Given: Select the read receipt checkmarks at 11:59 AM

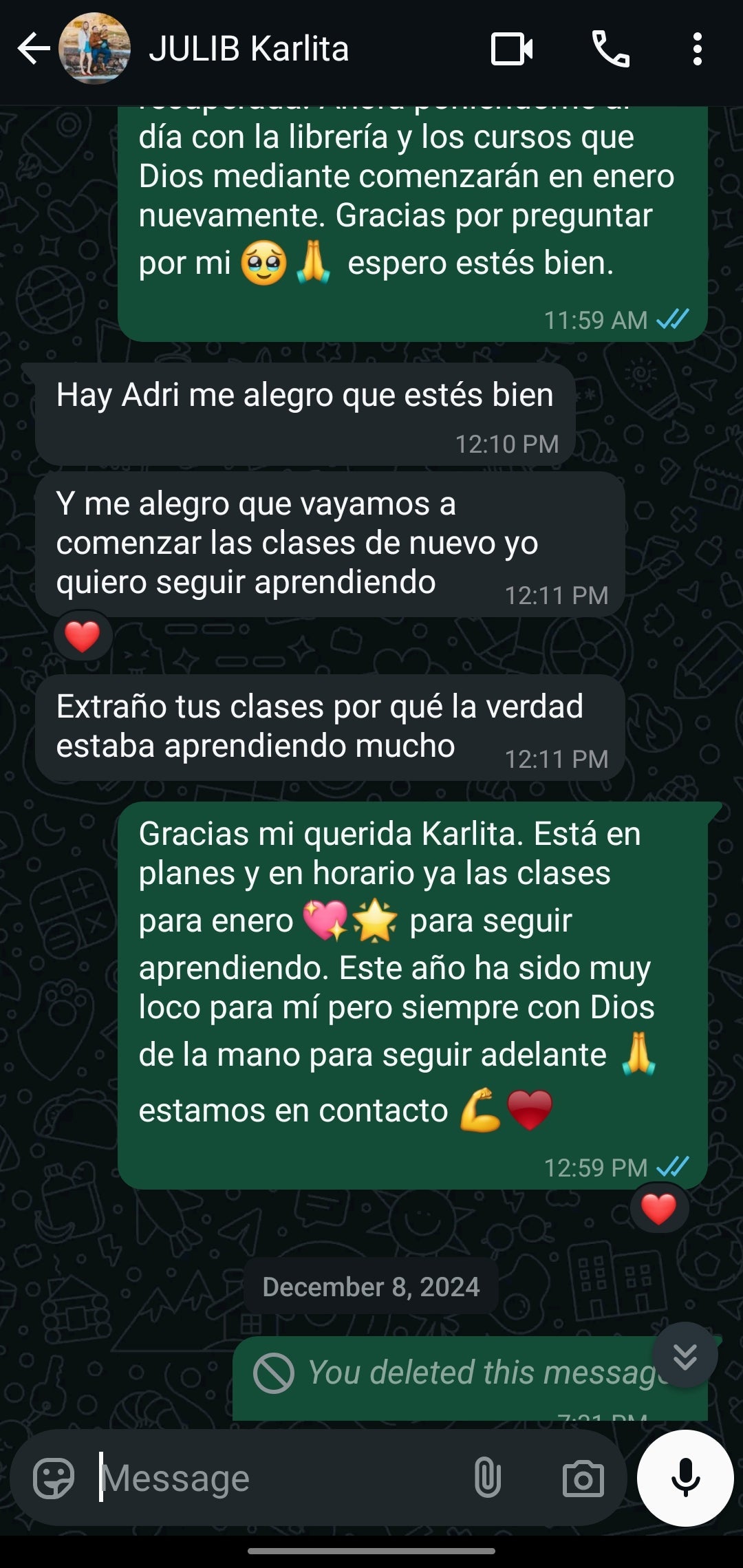Looking at the screenshot, I should click(x=672, y=320).
